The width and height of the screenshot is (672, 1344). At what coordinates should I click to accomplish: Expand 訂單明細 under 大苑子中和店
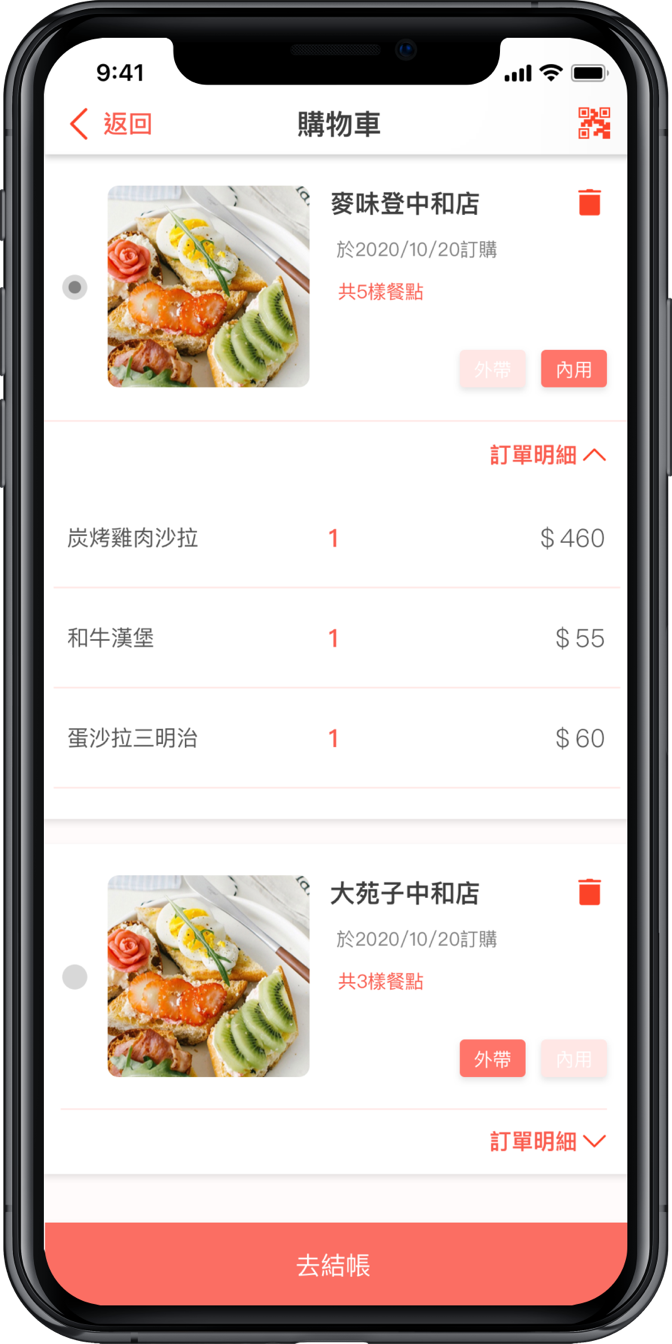point(548,1141)
